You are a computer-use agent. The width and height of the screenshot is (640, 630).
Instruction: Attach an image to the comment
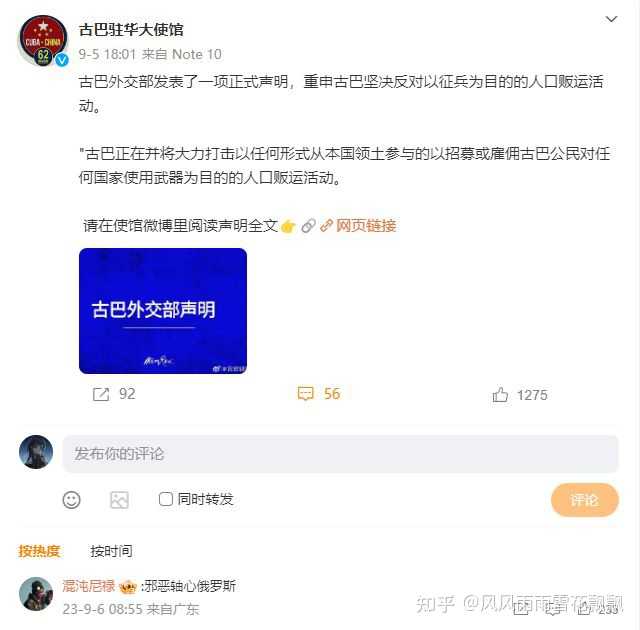tap(119, 499)
